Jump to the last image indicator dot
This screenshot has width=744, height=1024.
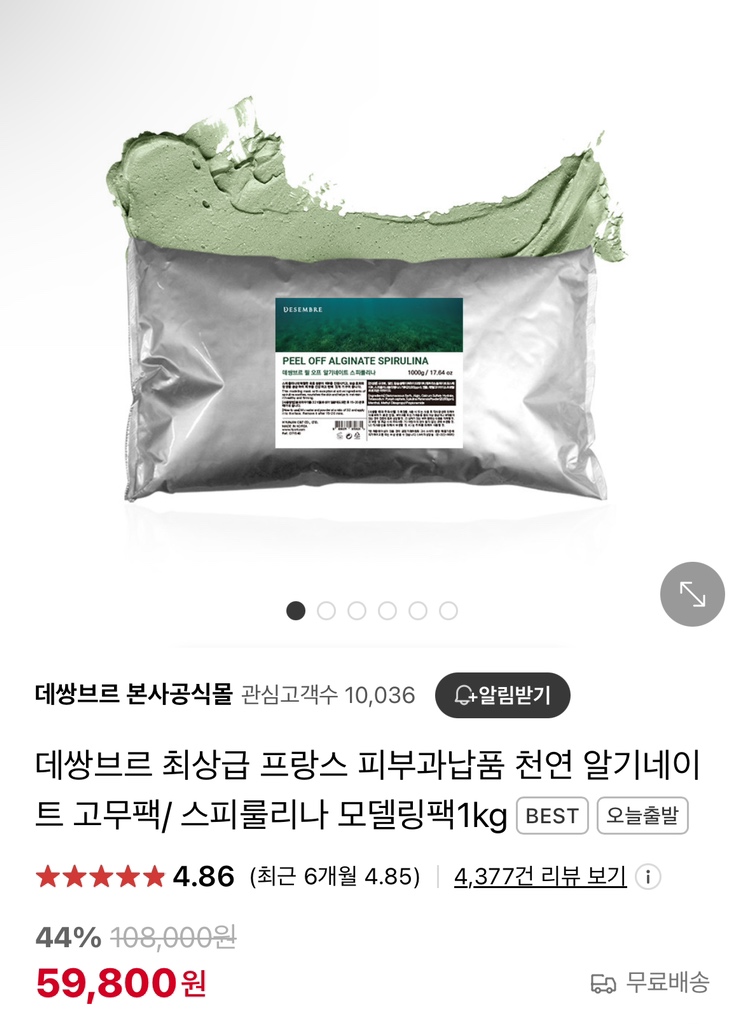(x=448, y=610)
